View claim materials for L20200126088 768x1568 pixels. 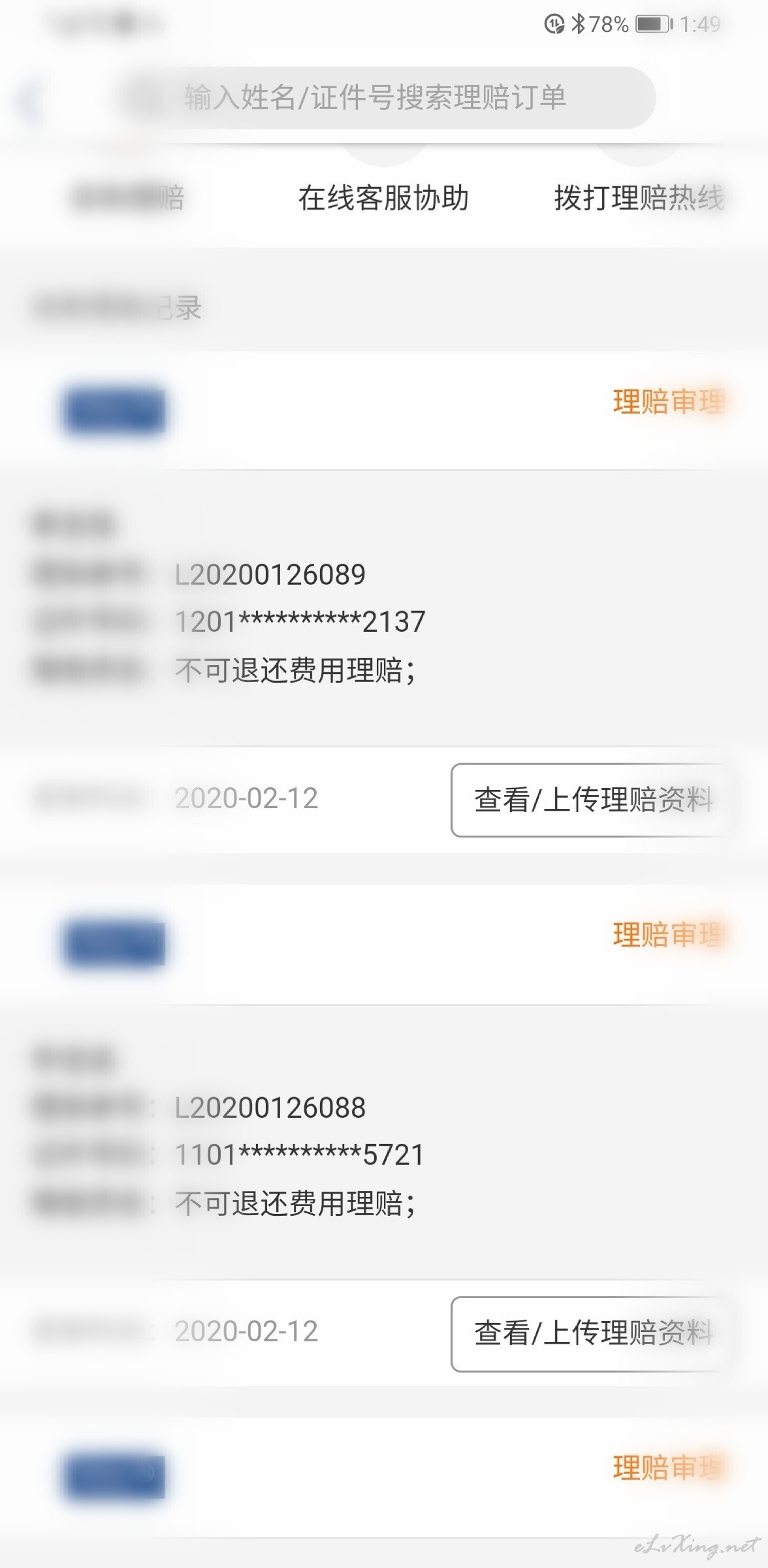592,1333
